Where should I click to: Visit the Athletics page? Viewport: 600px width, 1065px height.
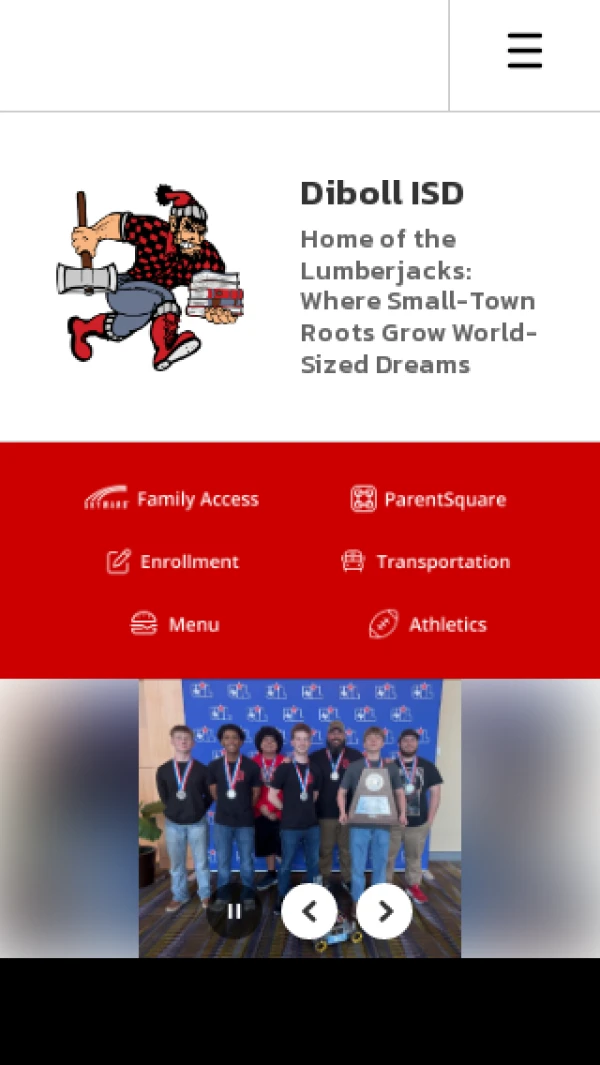[428, 625]
